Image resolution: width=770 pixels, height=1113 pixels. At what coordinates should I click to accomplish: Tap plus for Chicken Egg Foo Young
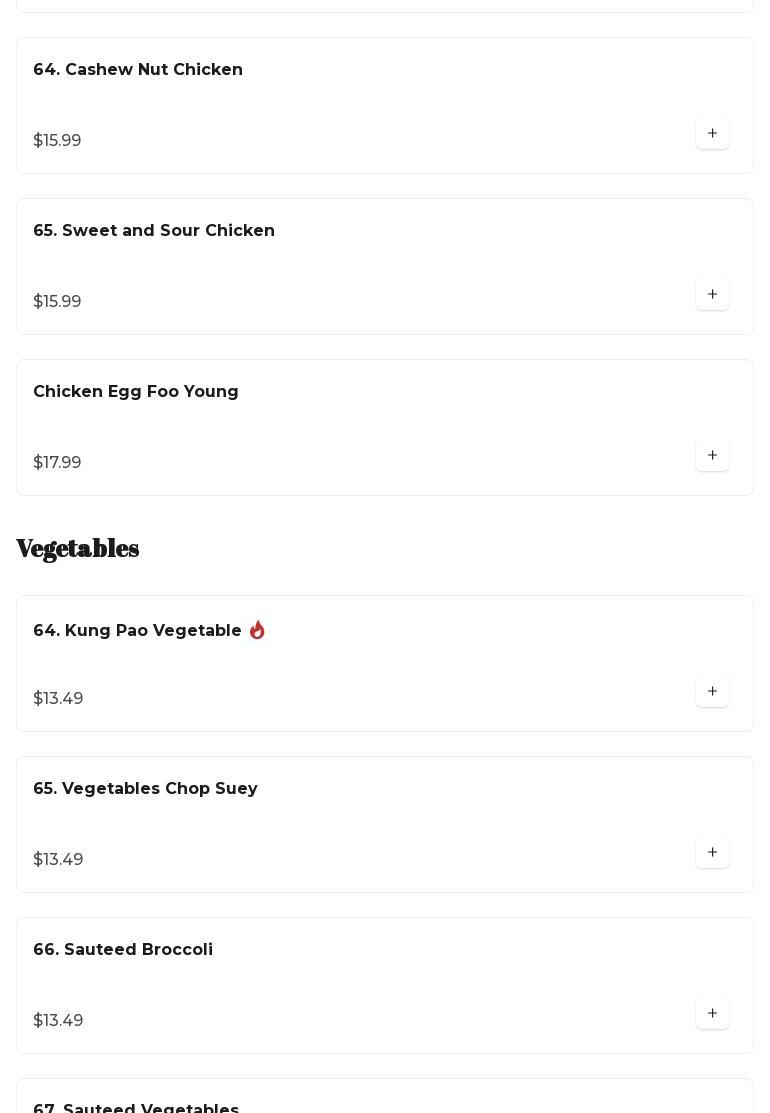click(x=712, y=455)
